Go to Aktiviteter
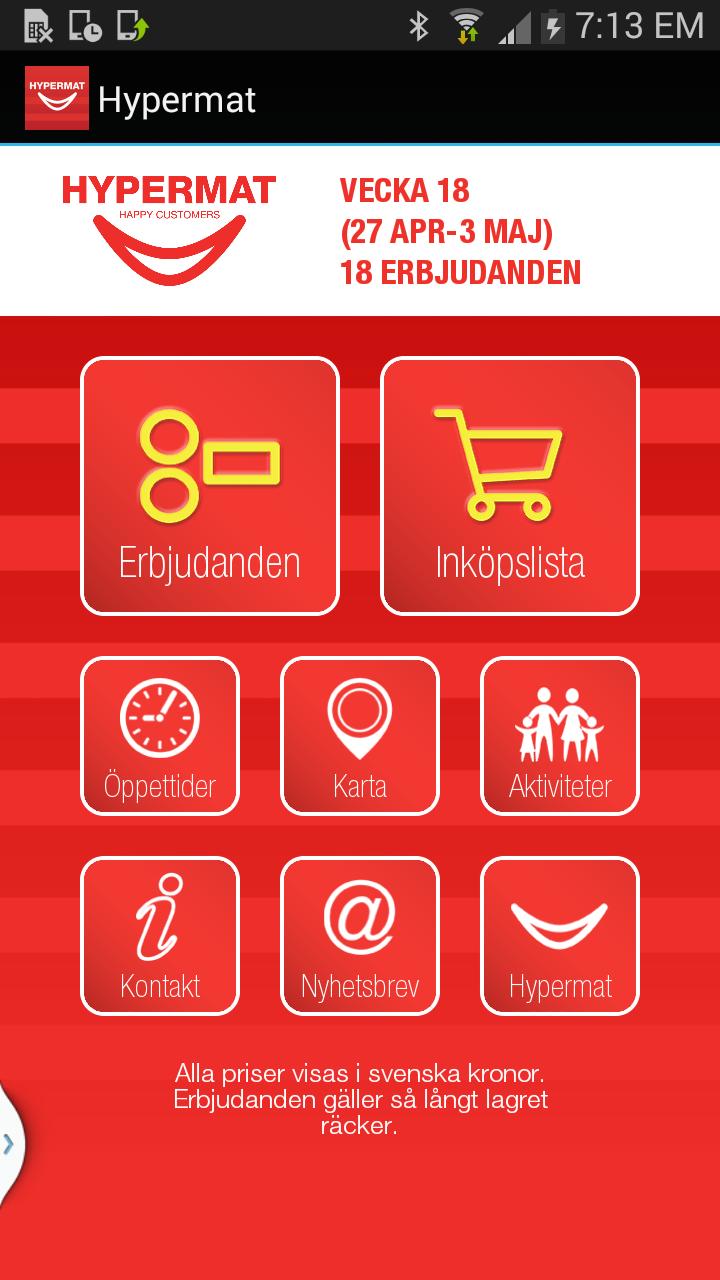The height and width of the screenshot is (1280, 720). pos(560,736)
